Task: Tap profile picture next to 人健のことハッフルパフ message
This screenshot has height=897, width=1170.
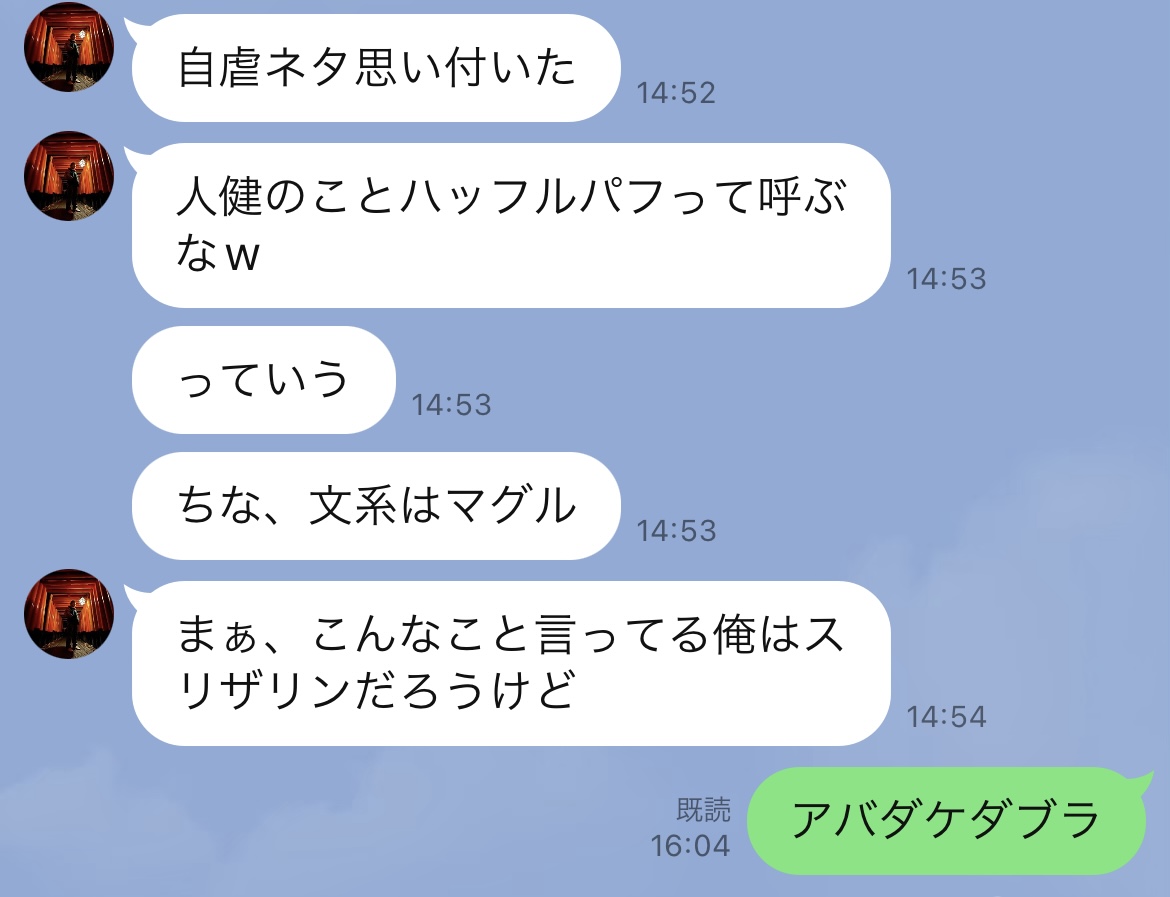Action: (69, 176)
